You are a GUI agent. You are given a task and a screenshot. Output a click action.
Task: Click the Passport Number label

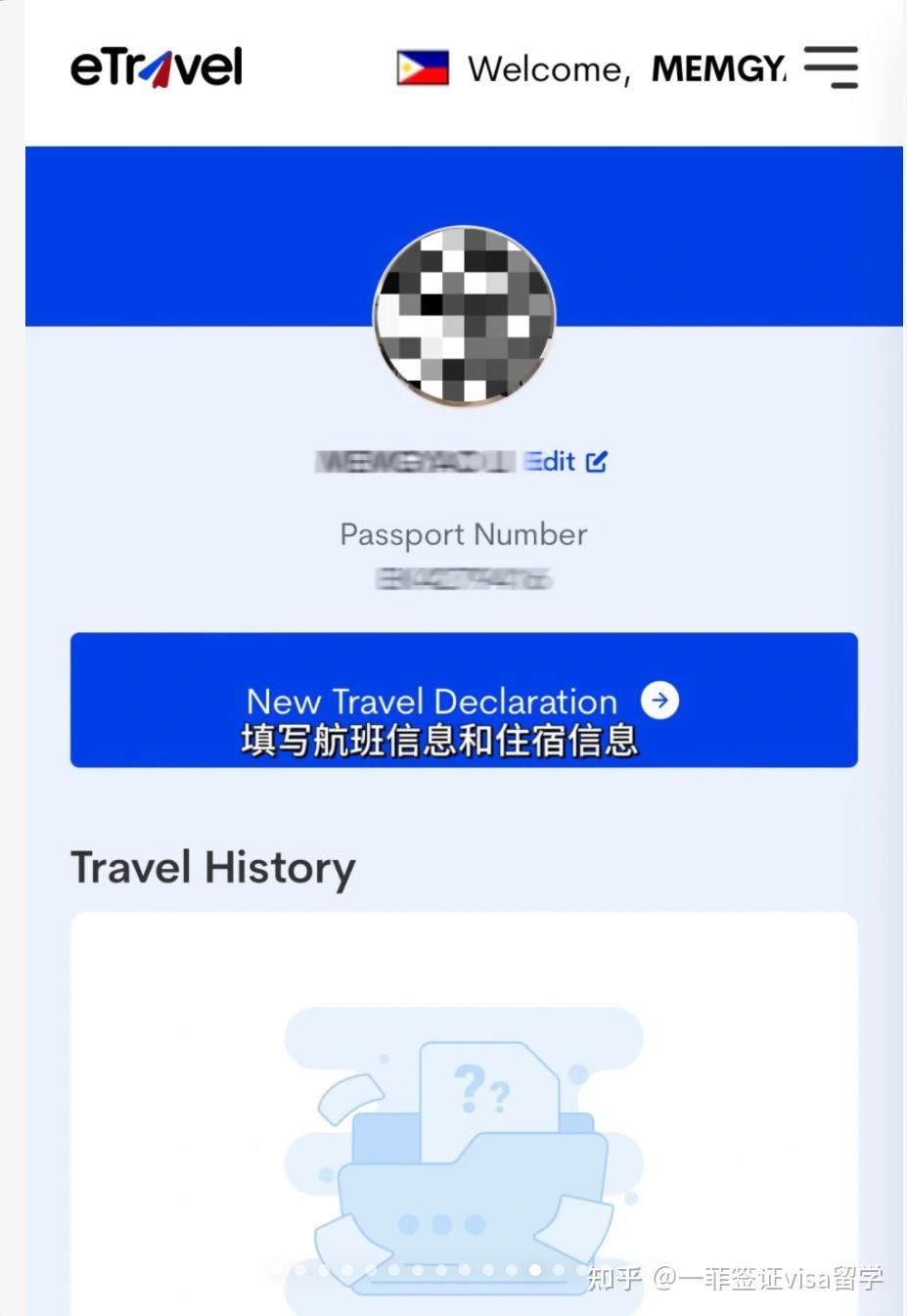point(463,534)
